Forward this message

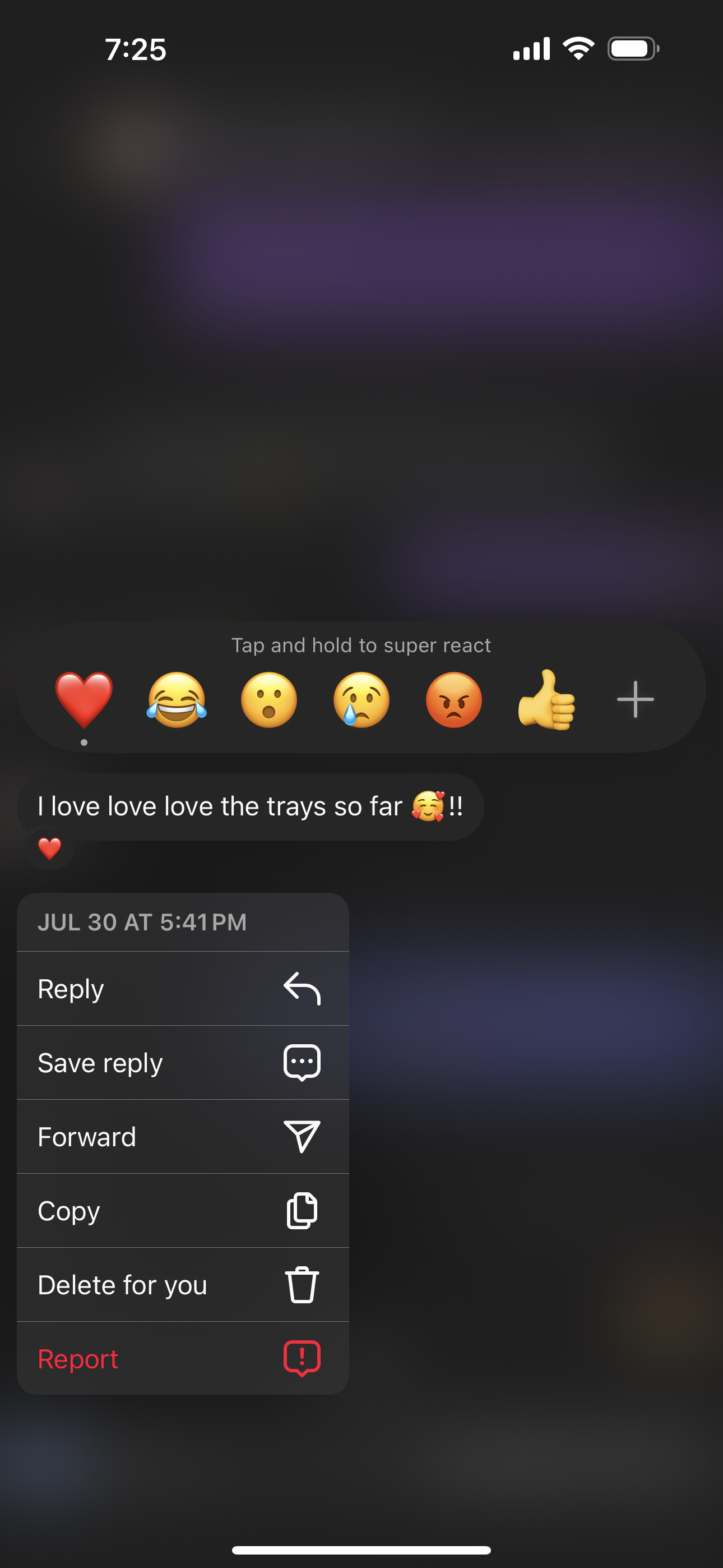[183, 1136]
